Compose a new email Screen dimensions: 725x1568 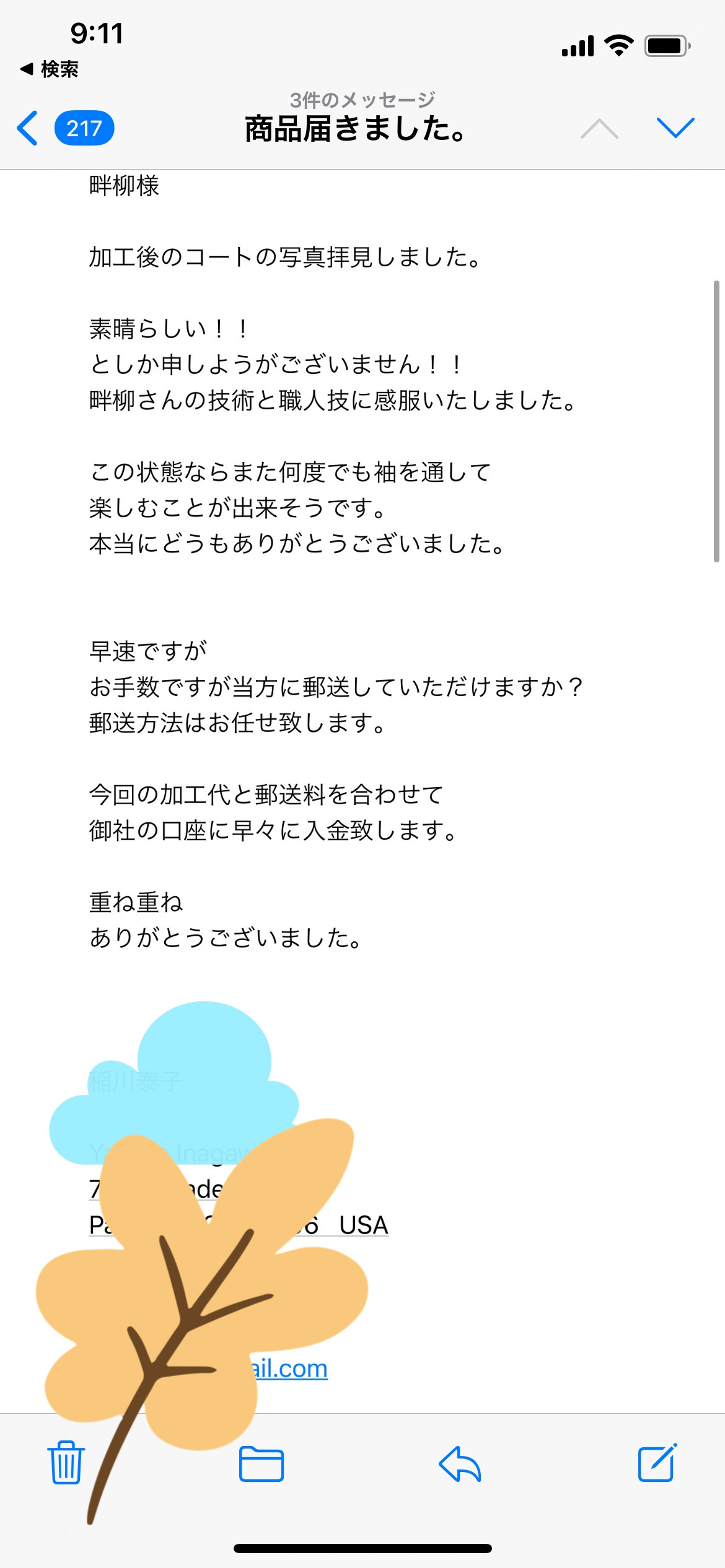657,1463
